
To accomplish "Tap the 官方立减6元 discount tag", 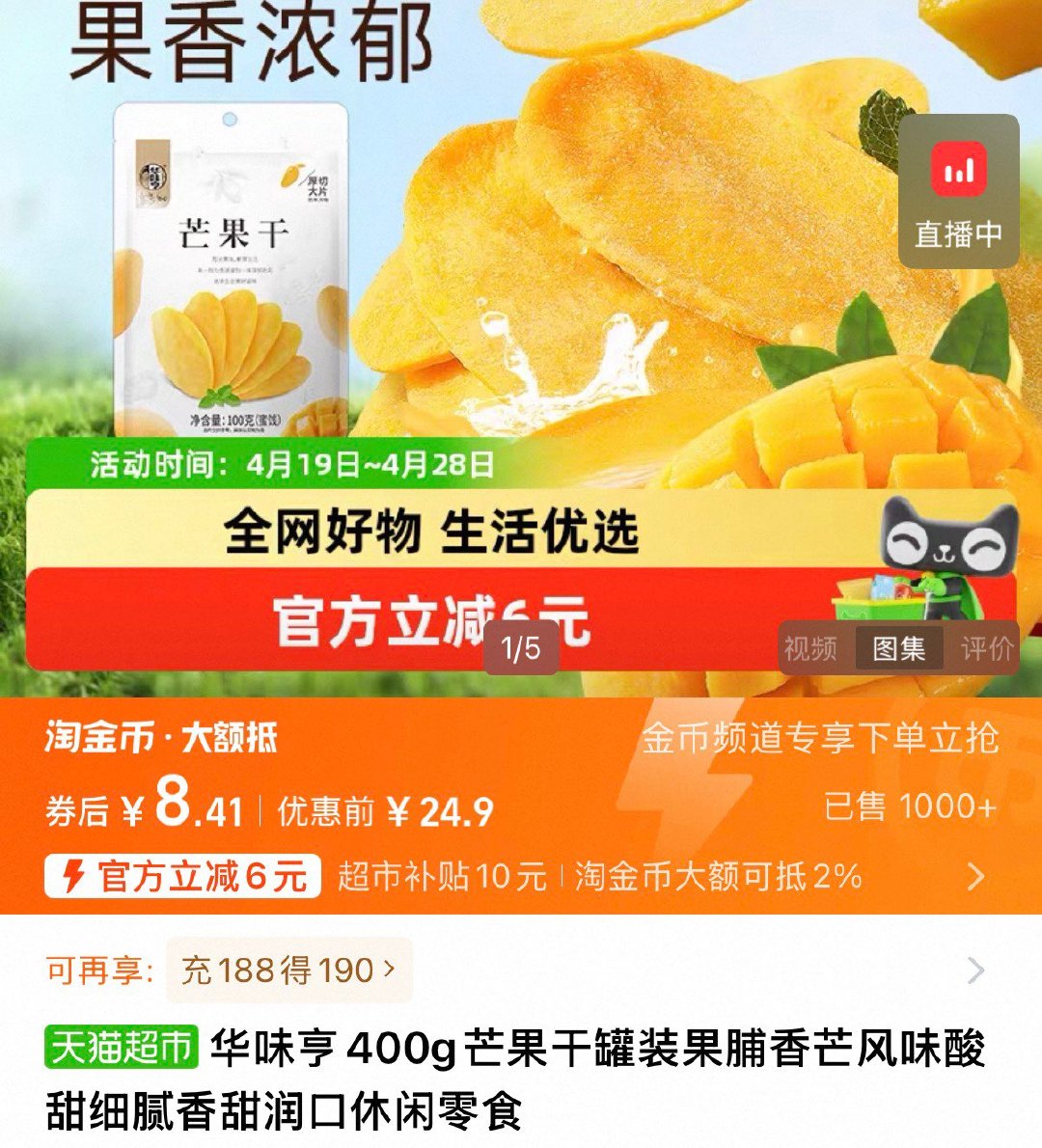I will tap(183, 876).
